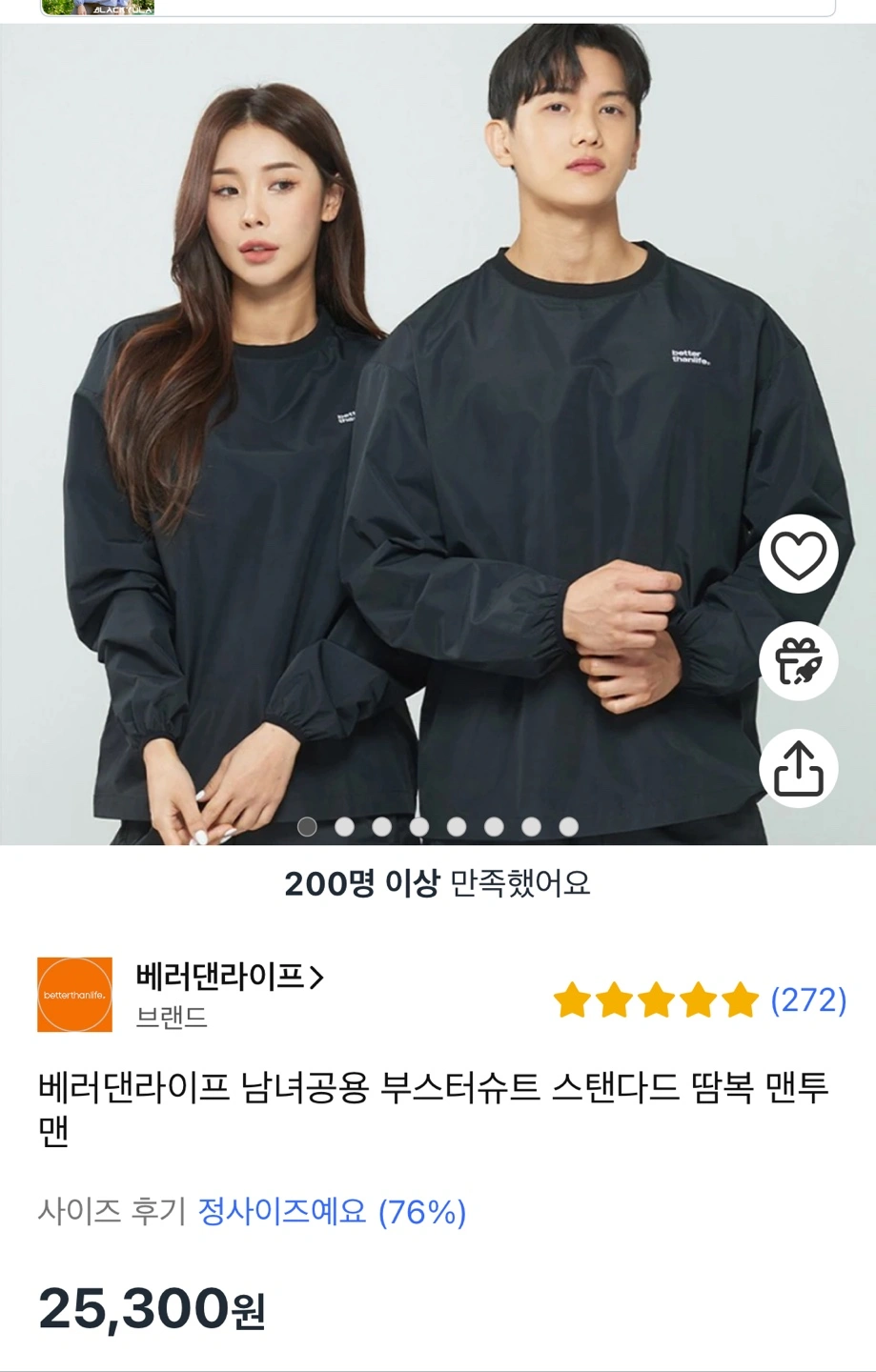This screenshot has height=1372, width=876.
Task: Share this product
Action: 798,768
